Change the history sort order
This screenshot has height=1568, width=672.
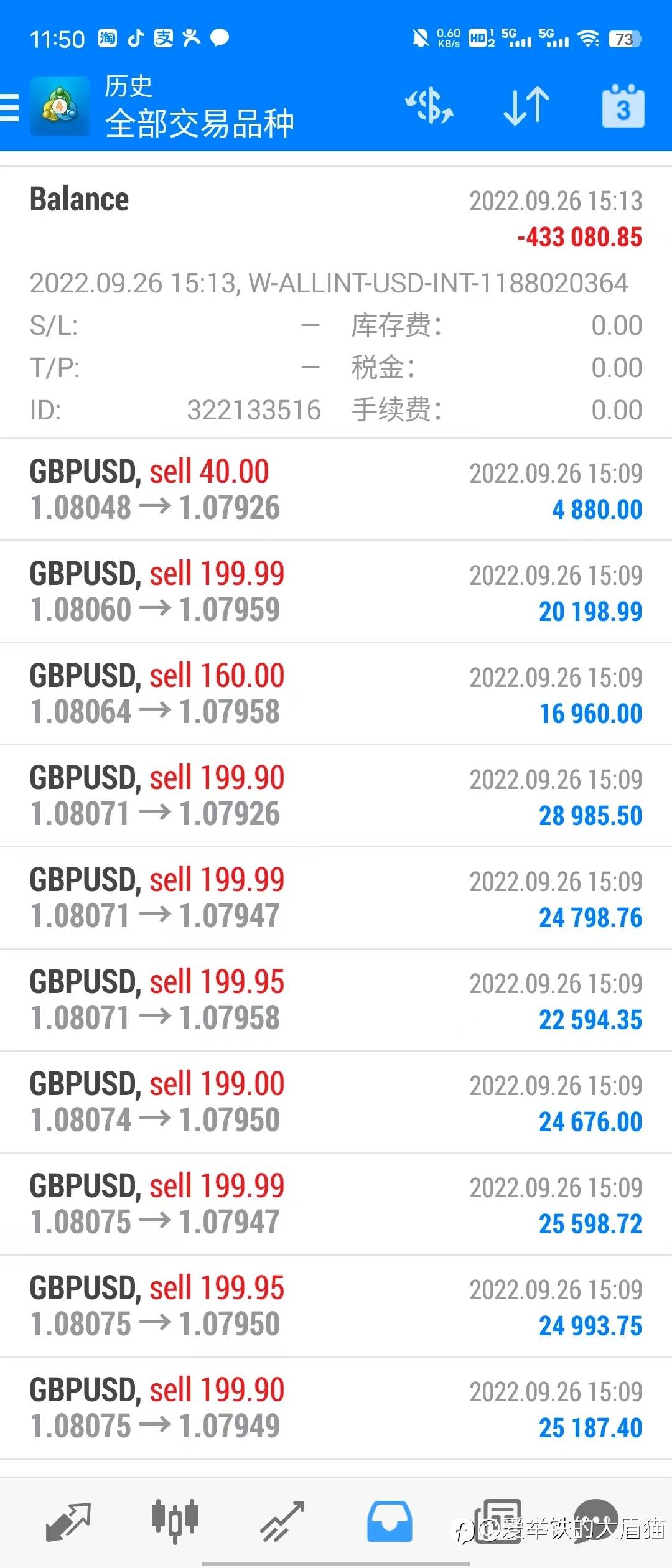point(526,106)
